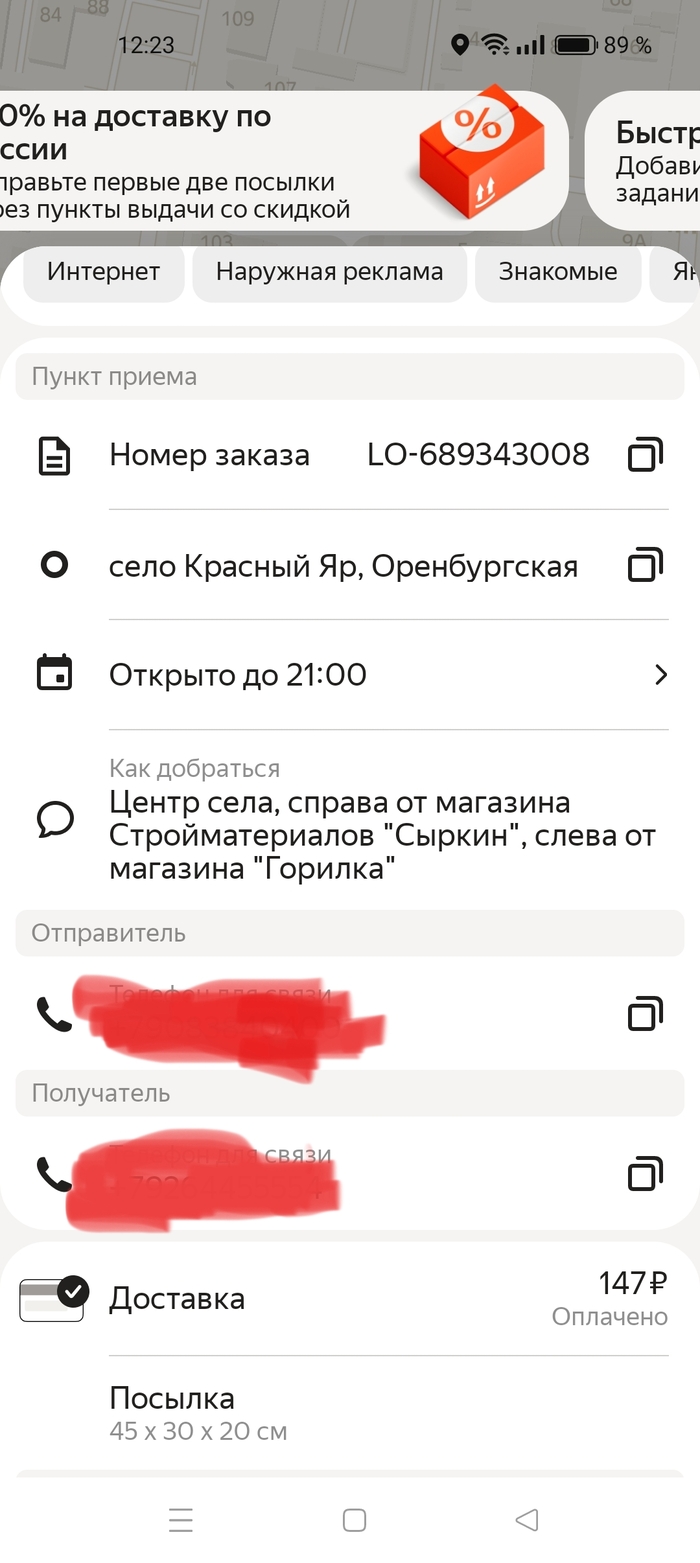This screenshot has height=1563, width=700.
Task: Select the Интернет chip
Action: 103,272
